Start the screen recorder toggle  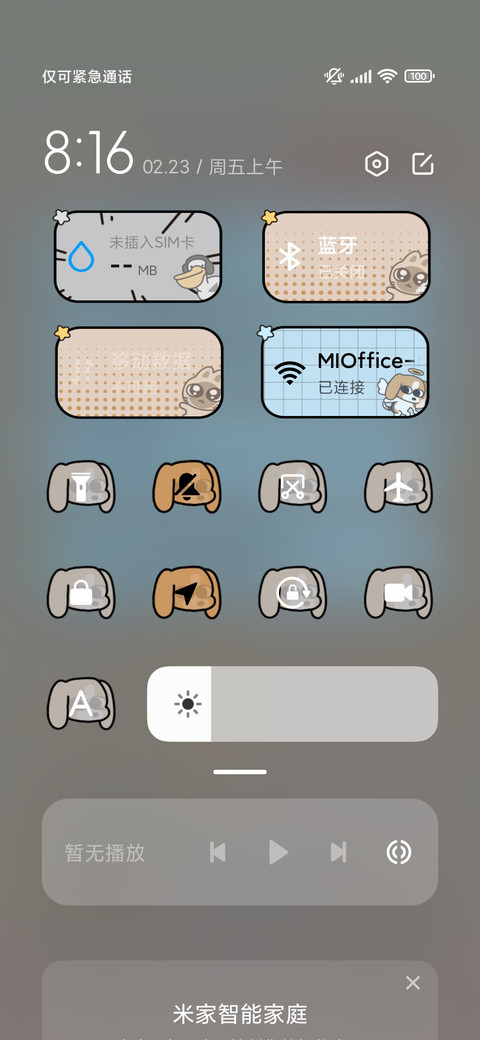pyautogui.click(x=398, y=593)
